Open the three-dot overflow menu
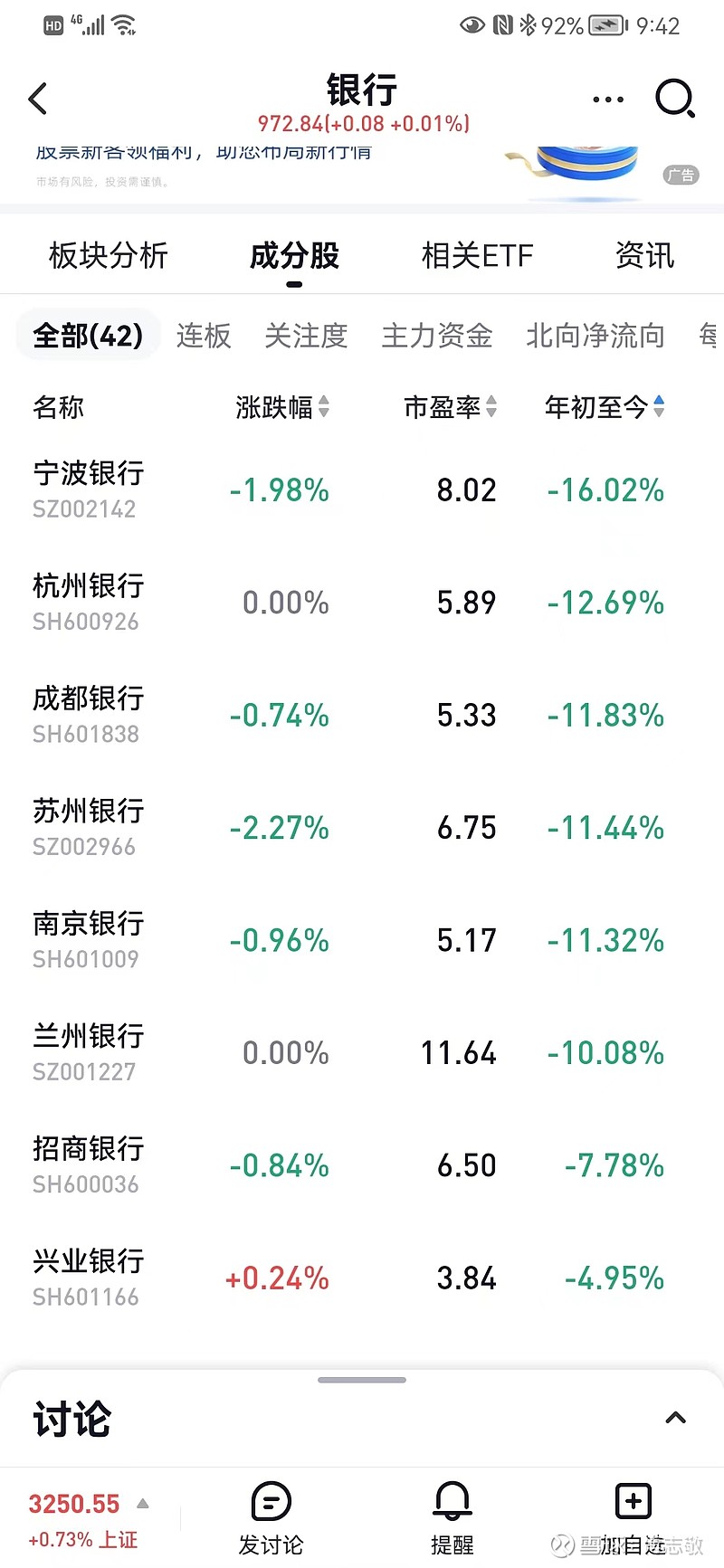 [x=608, y=100]
